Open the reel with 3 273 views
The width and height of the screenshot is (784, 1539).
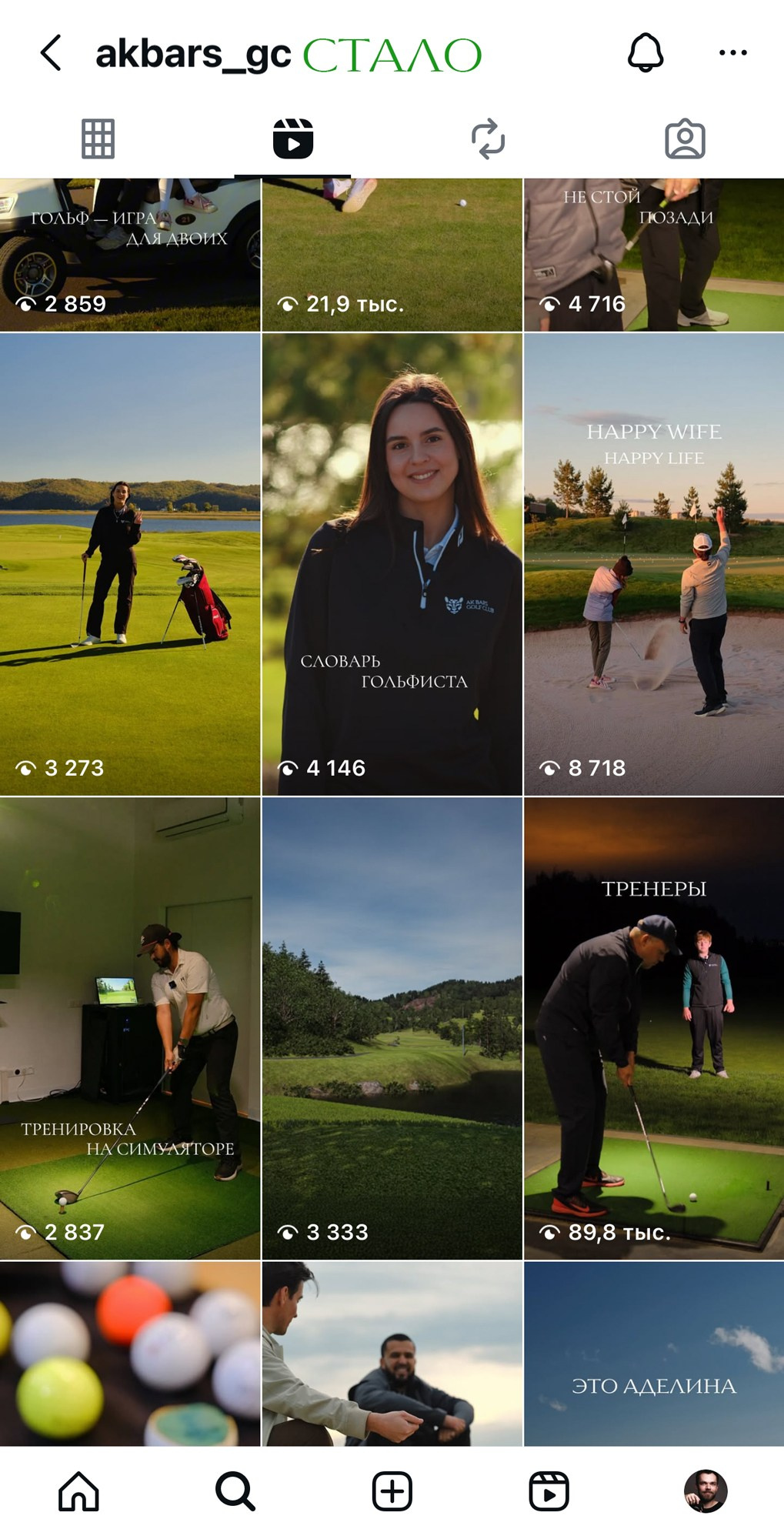point(130,564)
